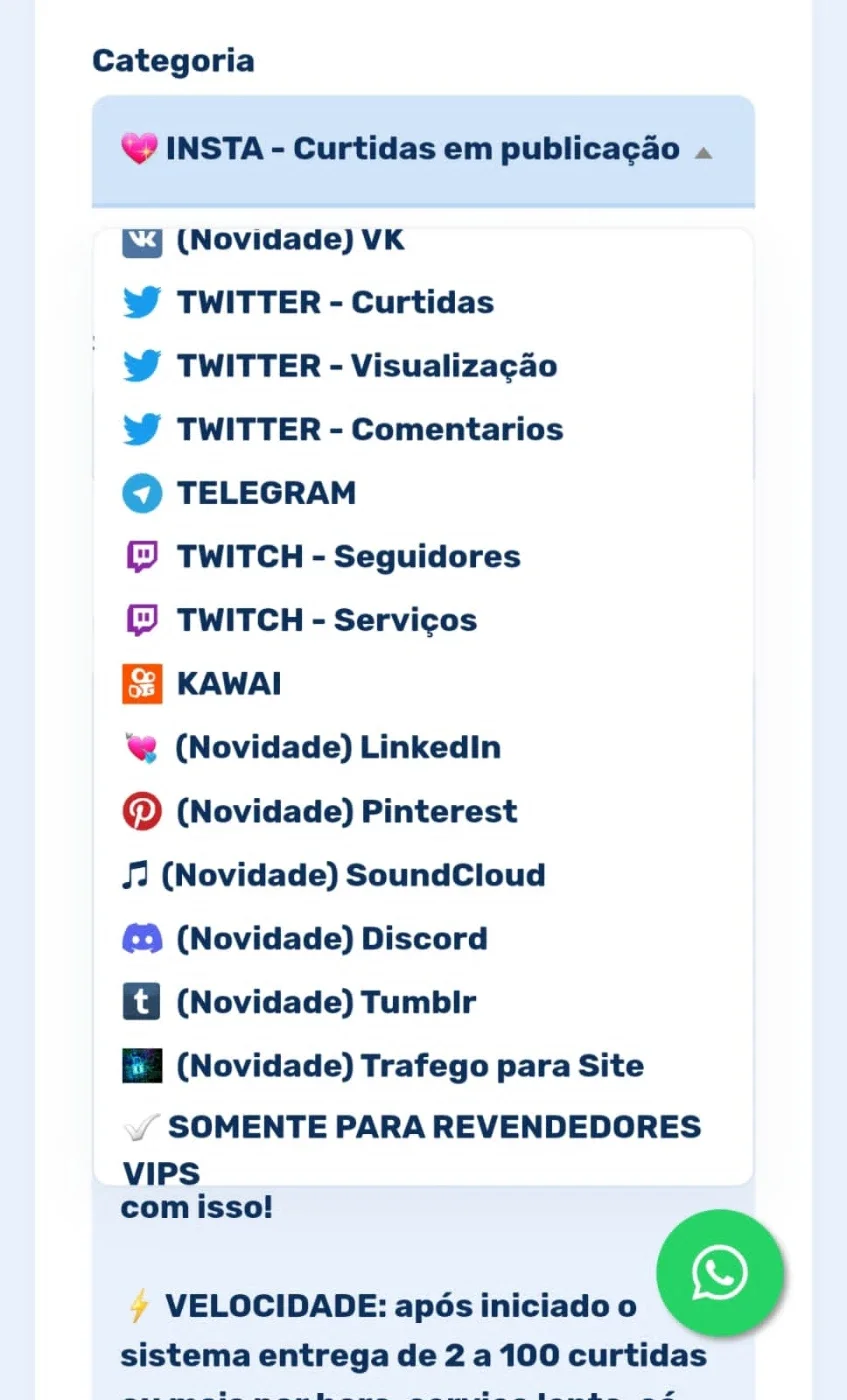
Task: Select TWITCH - Serviços option
Action: (x=423, y=621)
